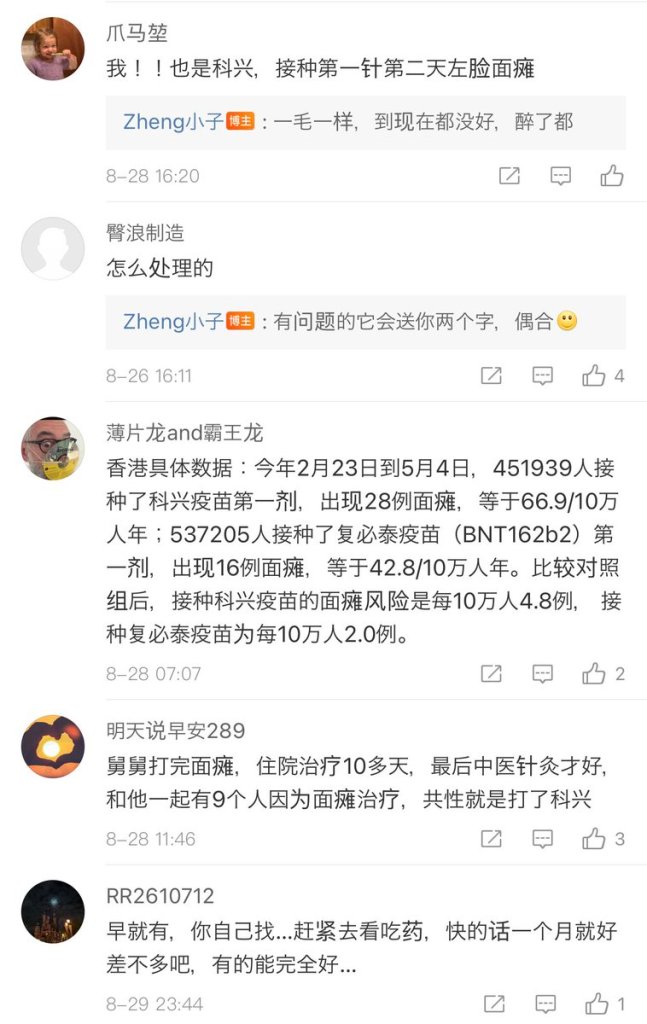Like 明天说早安289's comment
Viewport: 647px width, 1024px height.
click(595, 839)
